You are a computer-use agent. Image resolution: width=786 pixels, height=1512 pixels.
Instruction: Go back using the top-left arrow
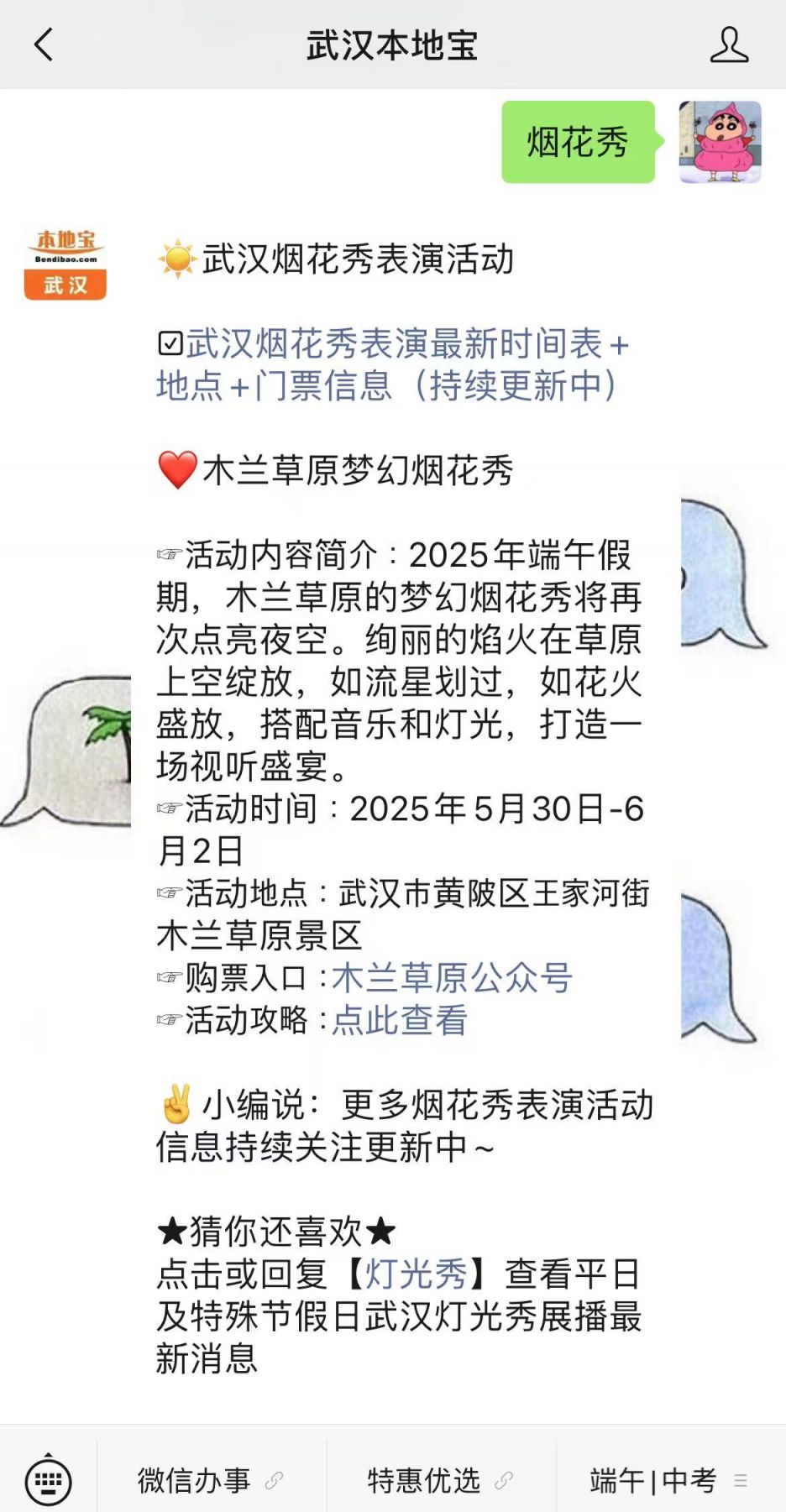click(x=44, y=44)
